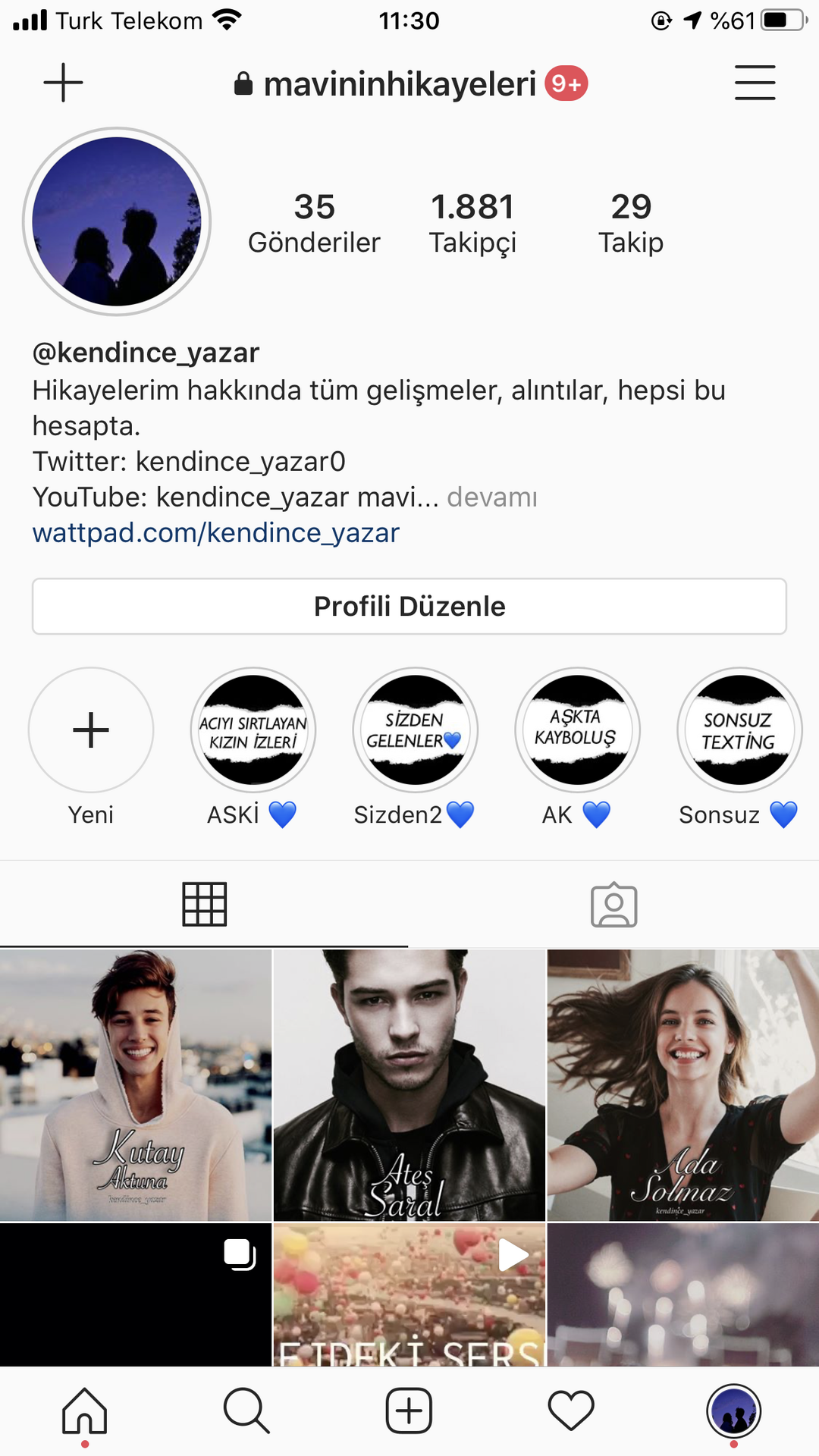
Task: Open the search tab
Action: [246, 1410]
